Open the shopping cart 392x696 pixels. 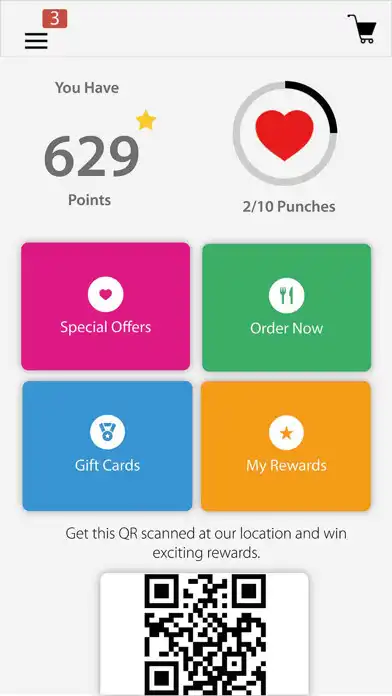pos(362,29)
